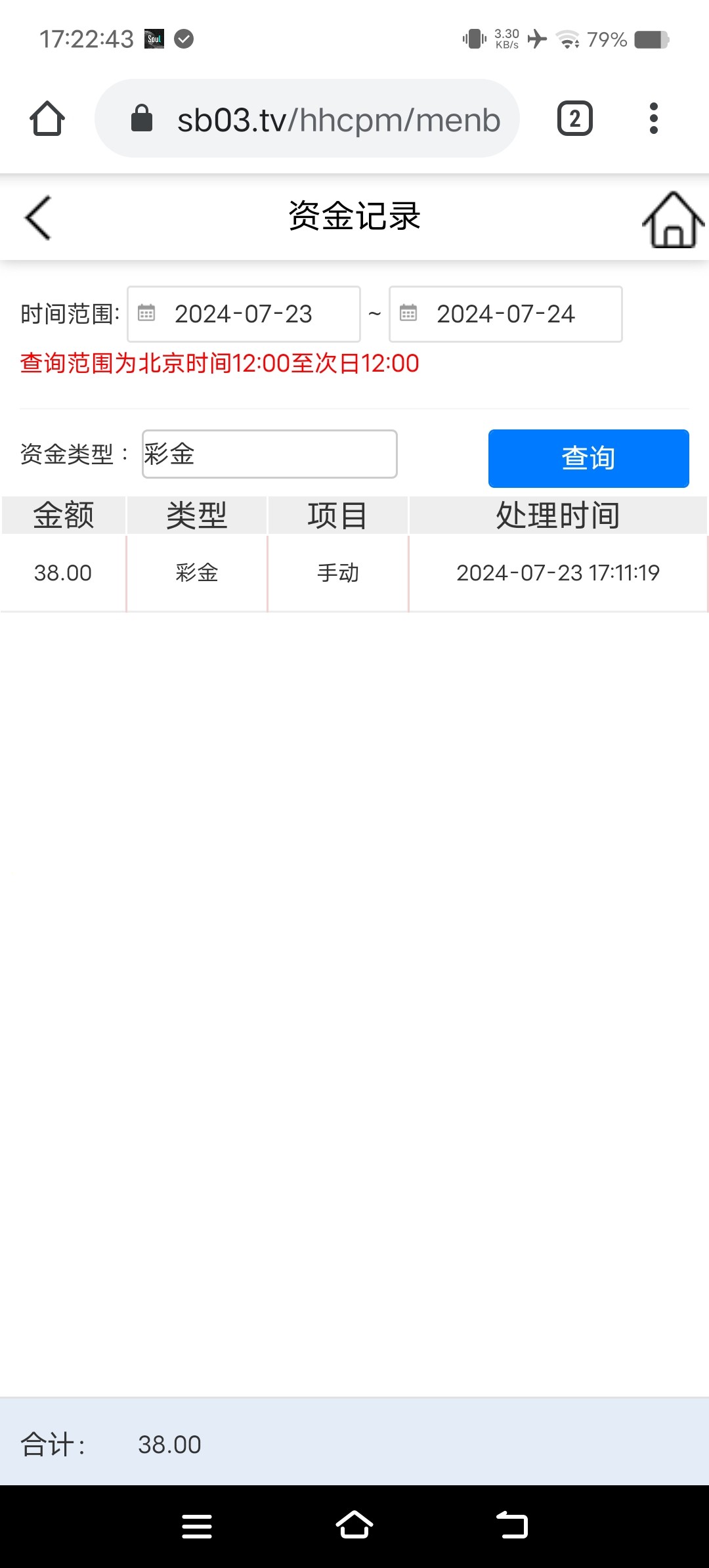709x1568 pixels.
Task: Show recent apps from navigation bar
Action: 197,1526
